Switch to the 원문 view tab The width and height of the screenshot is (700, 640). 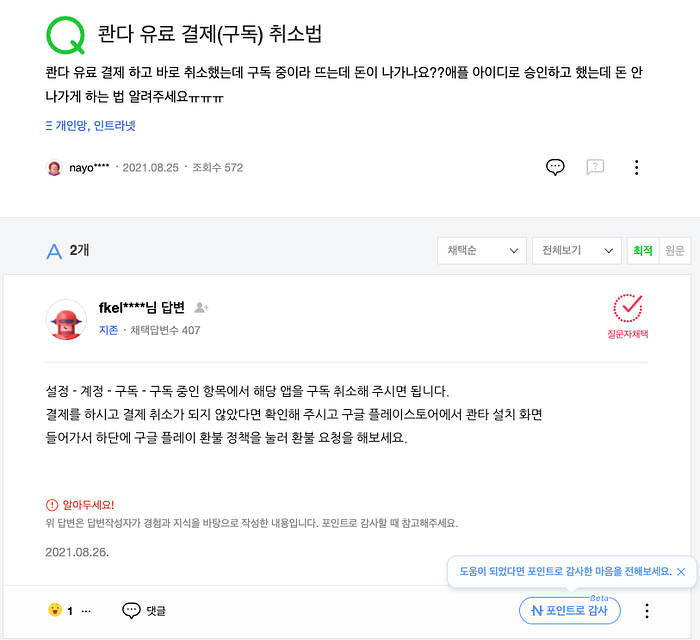tap(675, 251)
